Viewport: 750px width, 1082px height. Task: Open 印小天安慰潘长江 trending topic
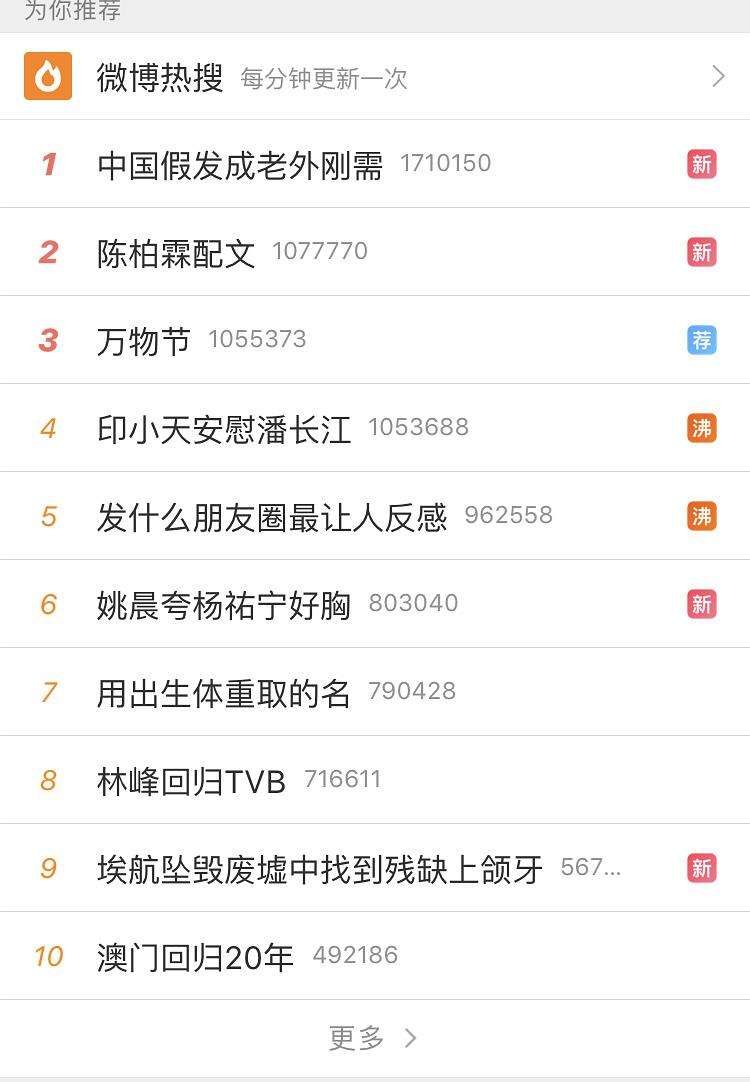pyautogui.click(x=224, y=429)
